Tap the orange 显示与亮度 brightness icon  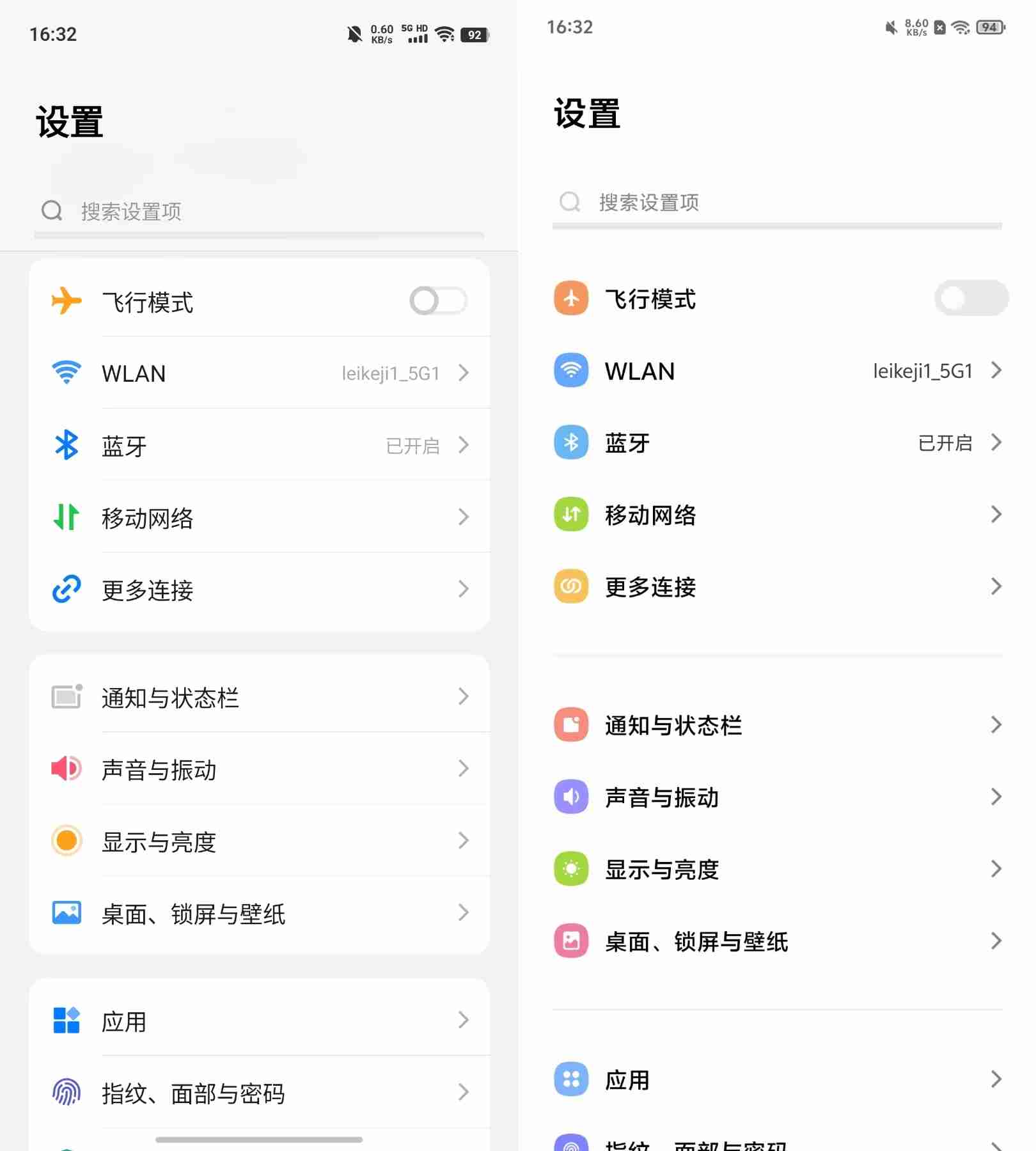(x=66, y=842)
